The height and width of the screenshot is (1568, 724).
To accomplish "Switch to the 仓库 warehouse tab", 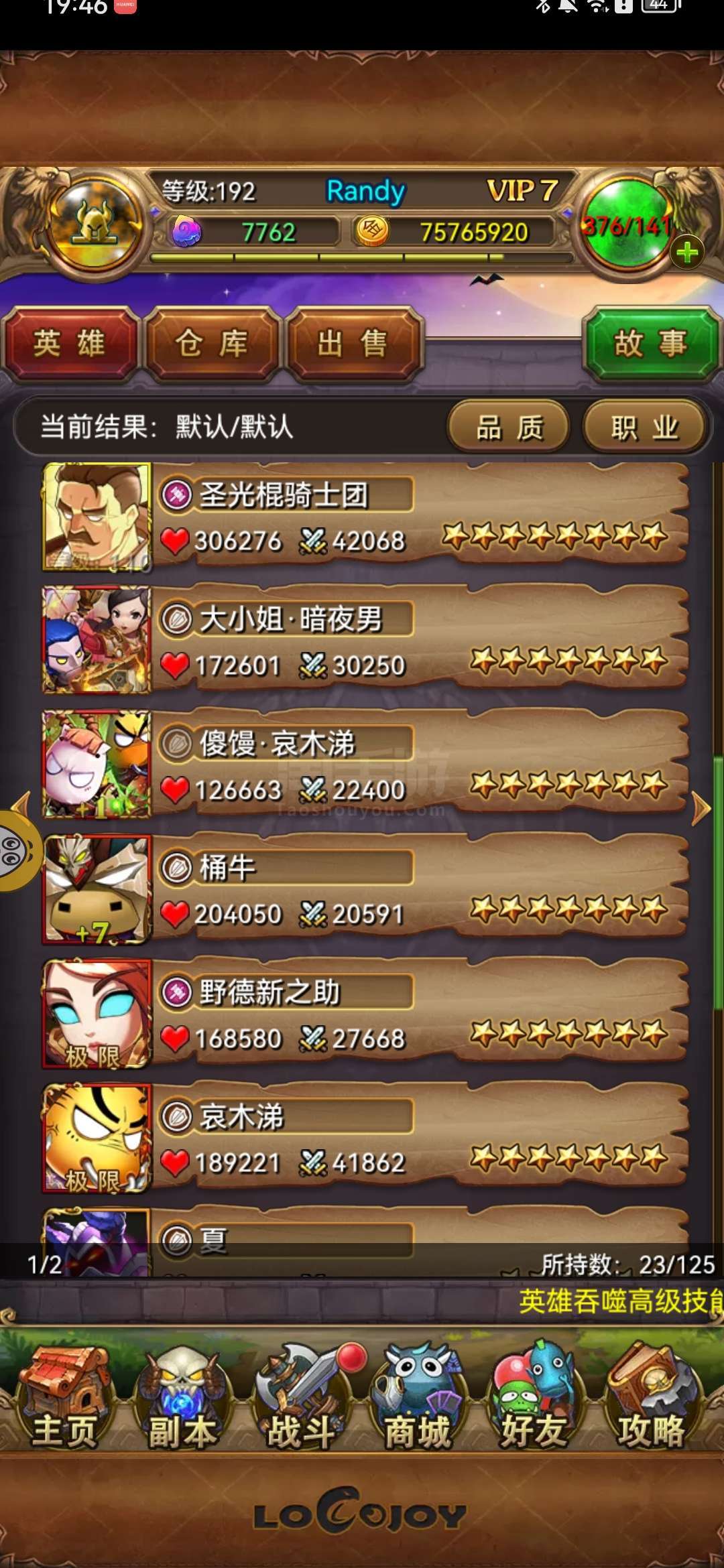I will pos(212,344).
